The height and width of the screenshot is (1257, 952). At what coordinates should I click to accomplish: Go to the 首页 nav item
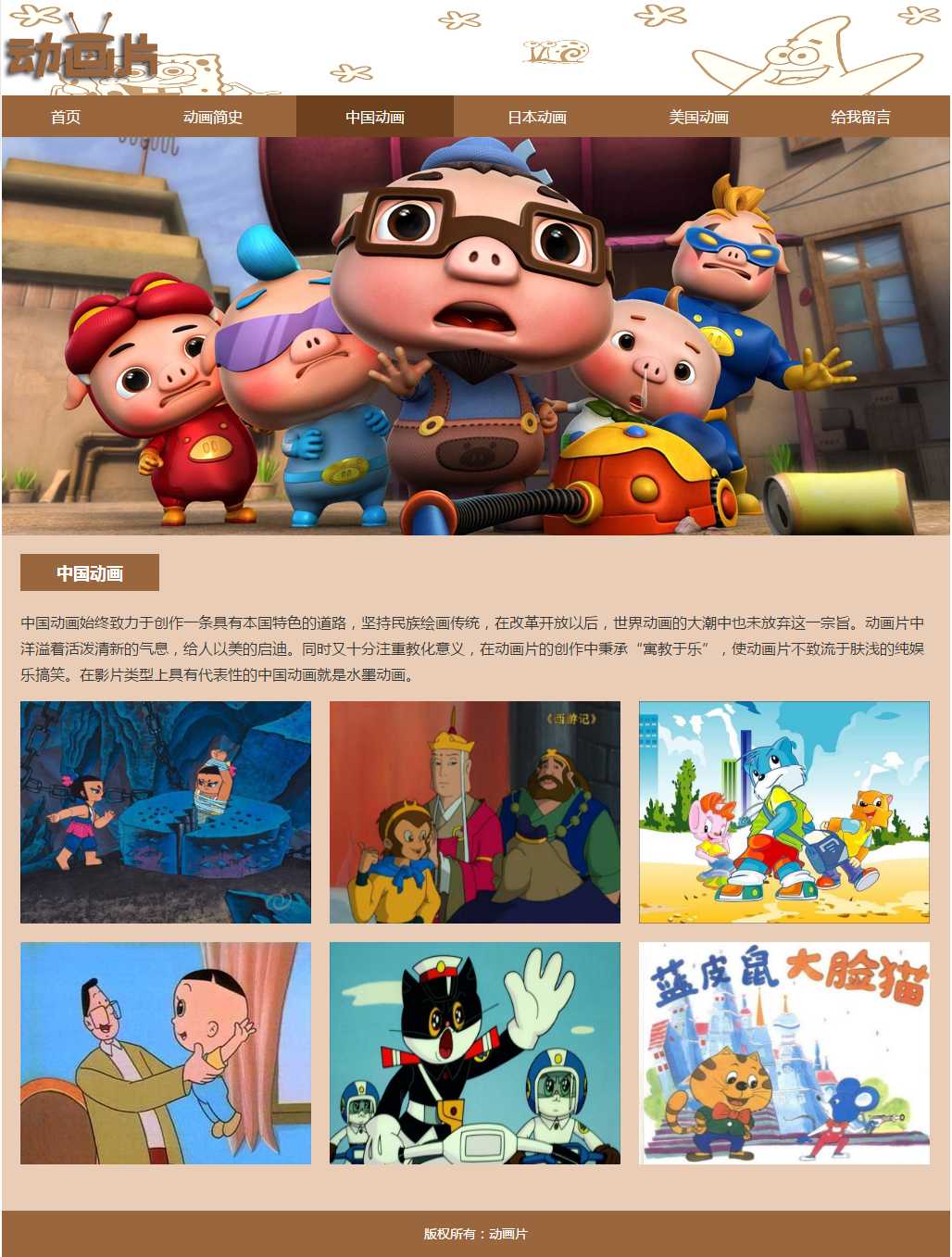tap(66, 117)
